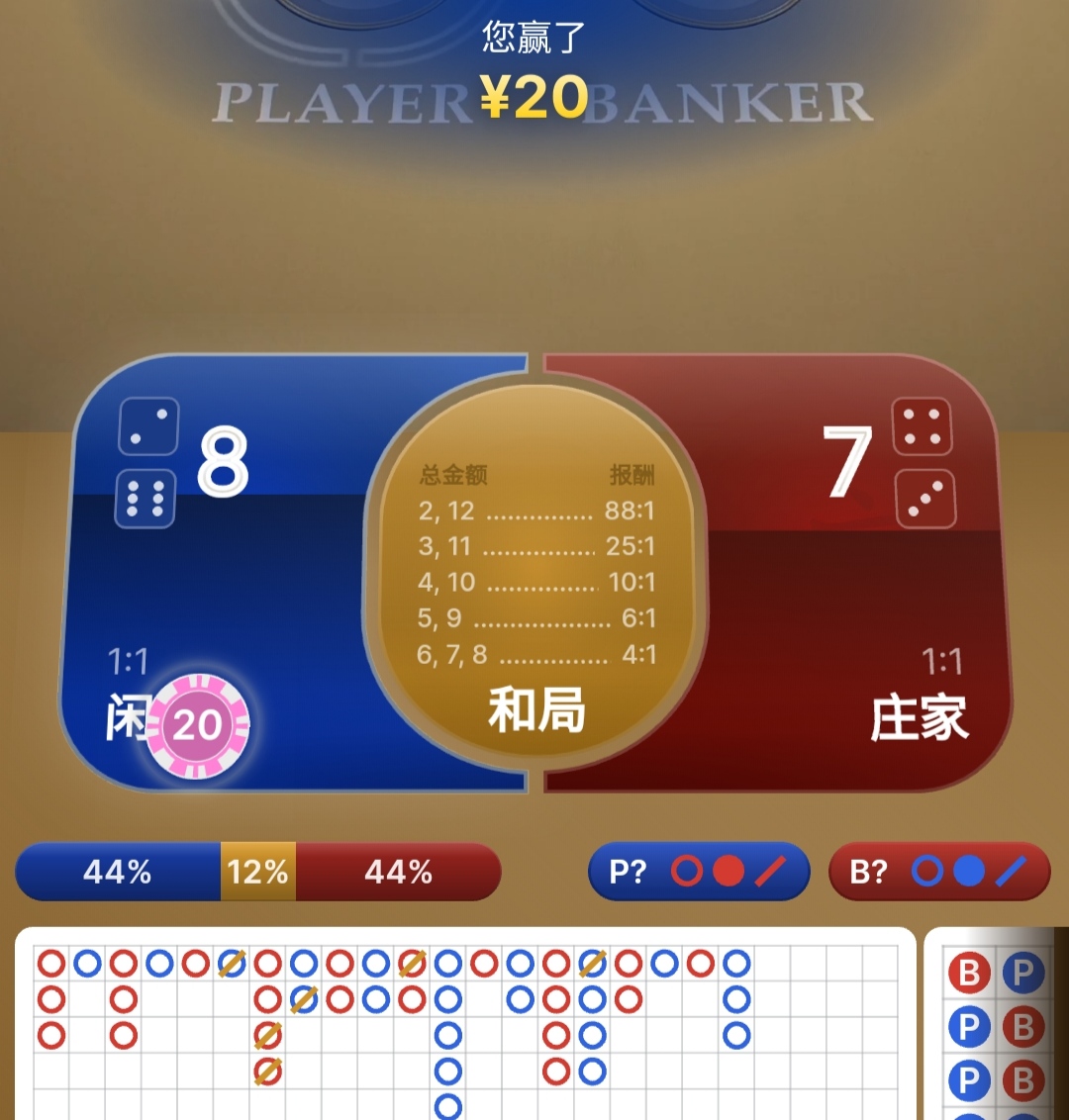Tap the B? banker prediction button
This screenshot has height=1120, width=1069.
click(x=938, y=872)
